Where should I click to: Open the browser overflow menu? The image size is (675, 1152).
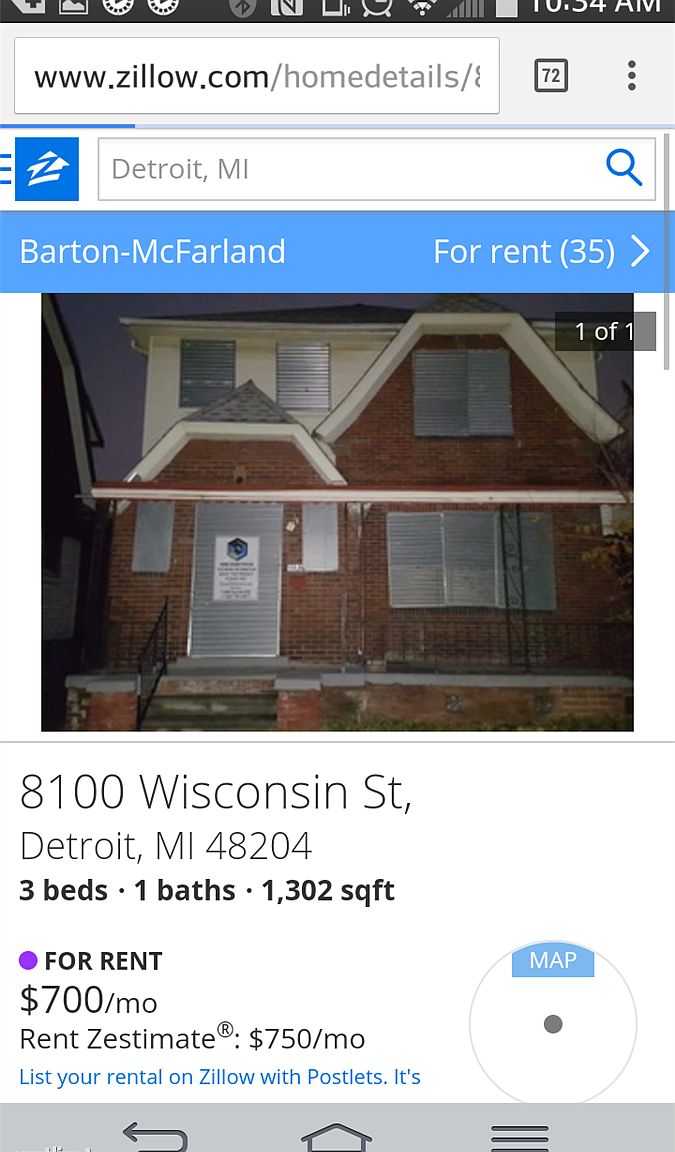point(631,76)
